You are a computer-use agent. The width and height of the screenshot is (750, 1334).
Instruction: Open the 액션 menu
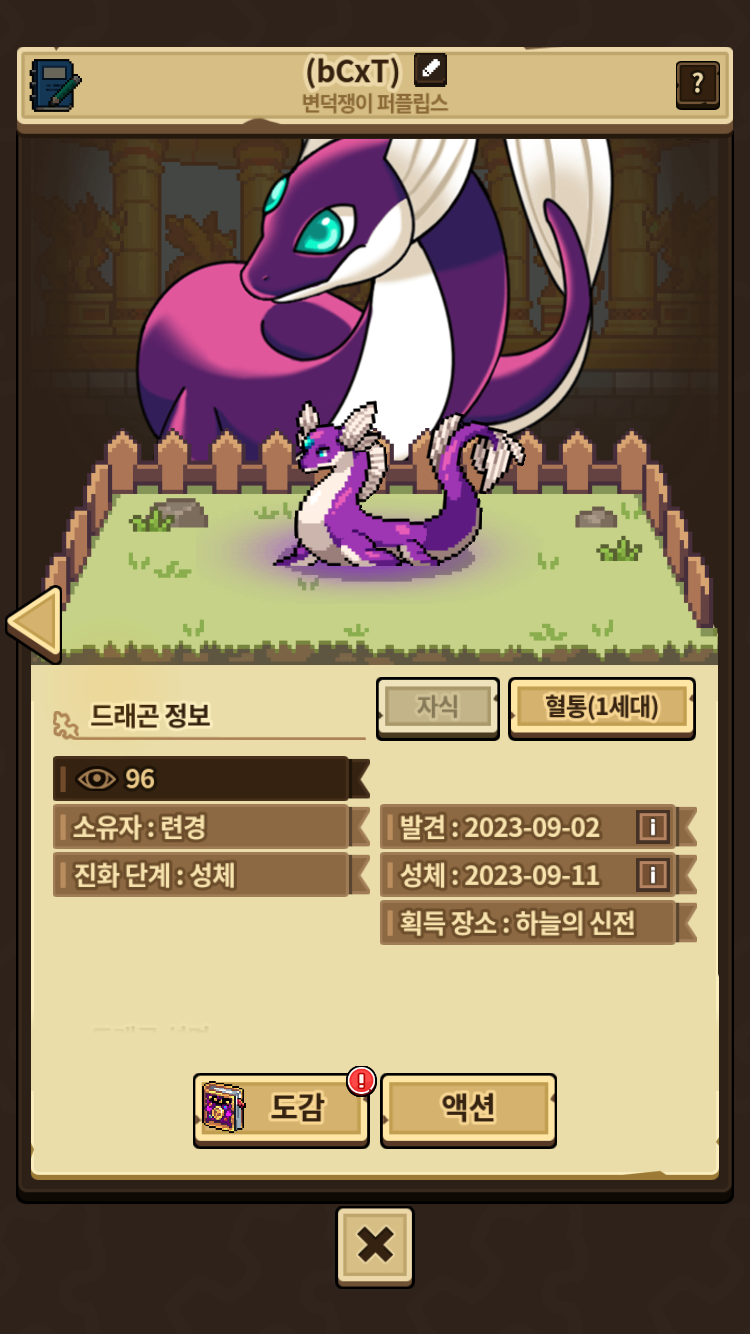tap(468, 1108)
